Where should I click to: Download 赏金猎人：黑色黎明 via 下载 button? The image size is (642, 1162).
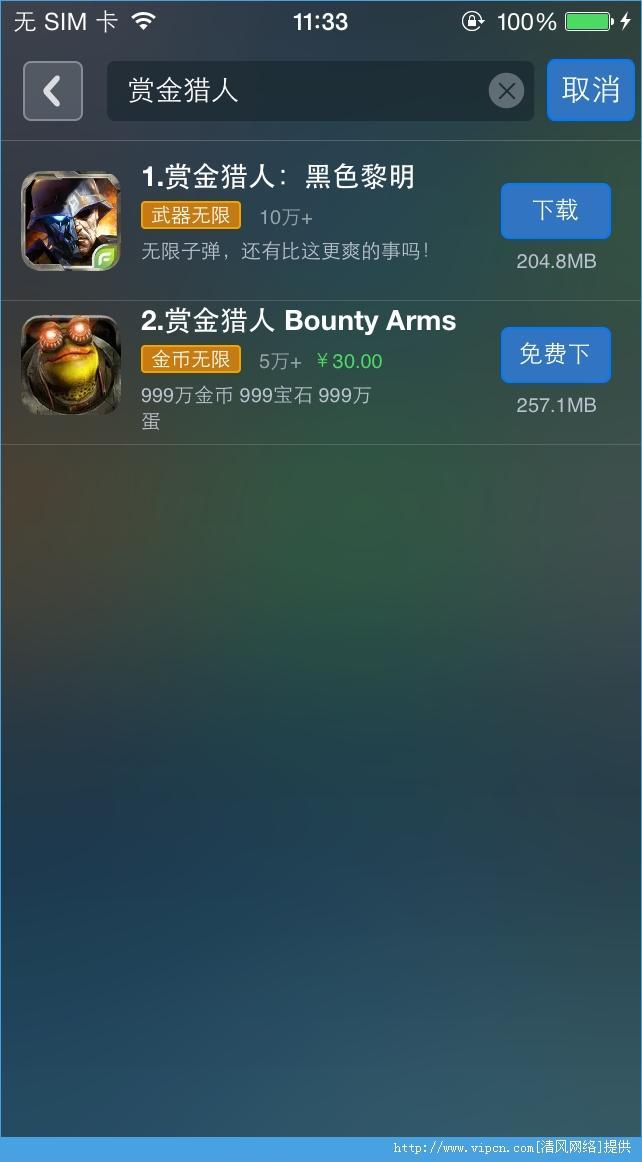[555, 210]
